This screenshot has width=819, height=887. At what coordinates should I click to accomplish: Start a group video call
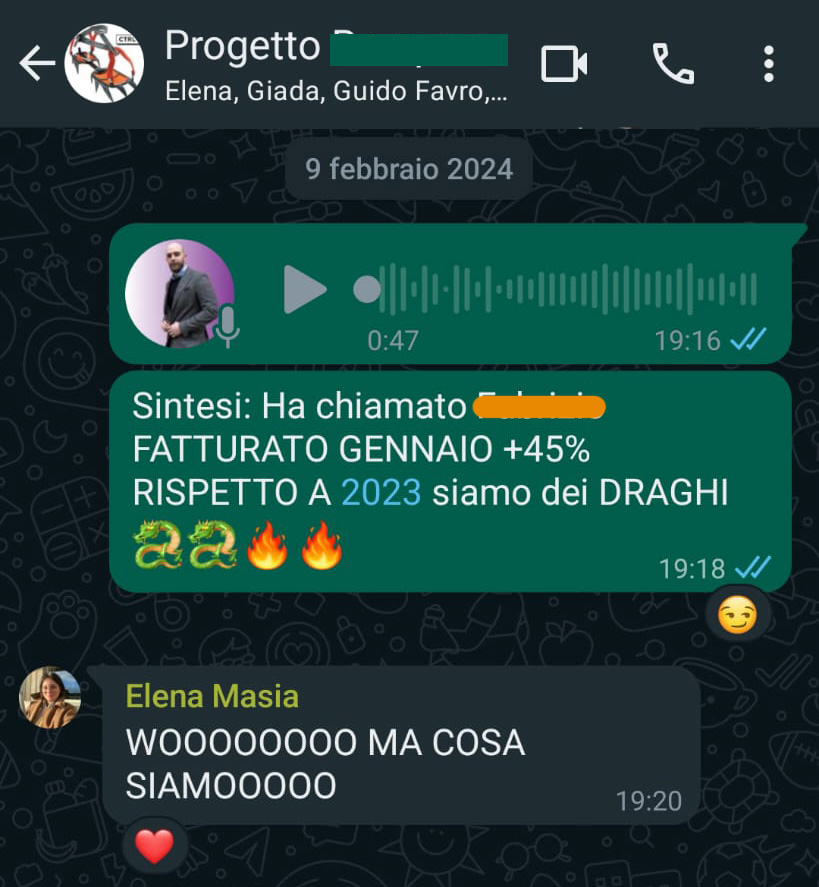[x=563, y=64]
